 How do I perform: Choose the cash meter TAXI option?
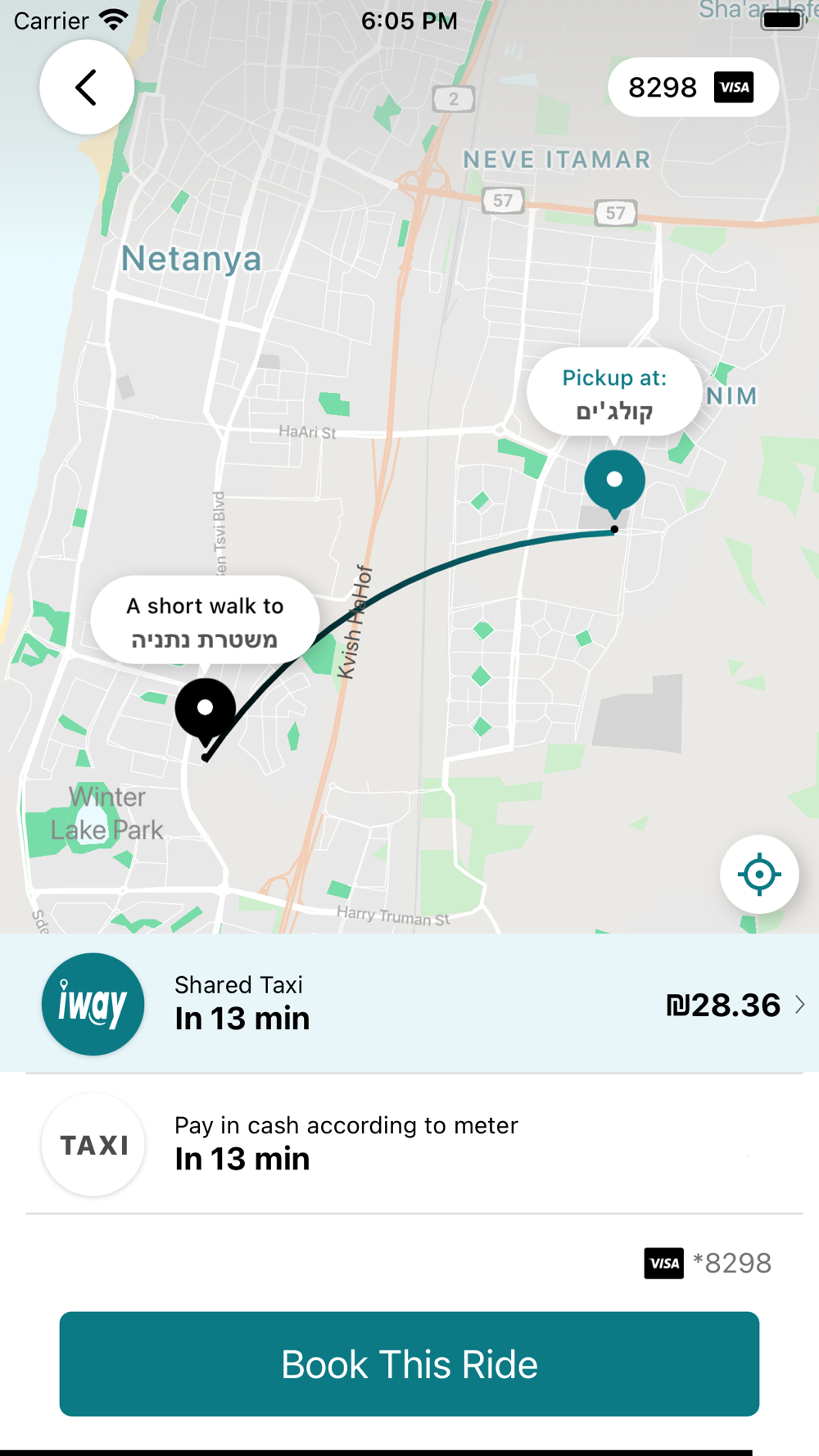coord(409,1144)
